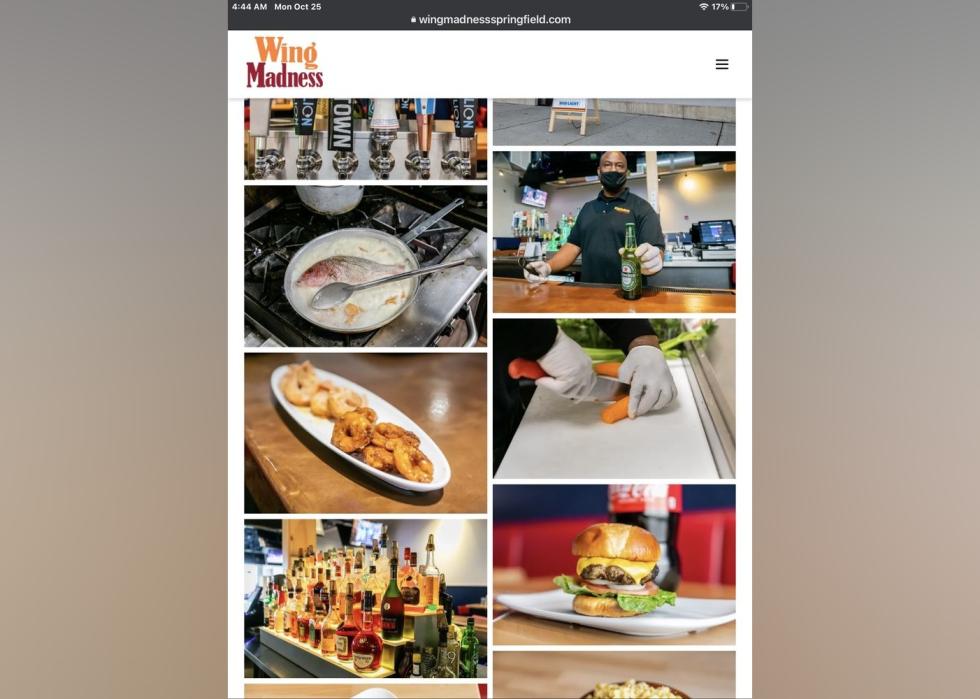This screenshot has height=699, width=980.
Task: Tap the Wing Madness logo to go home
Action: point(285,63)
